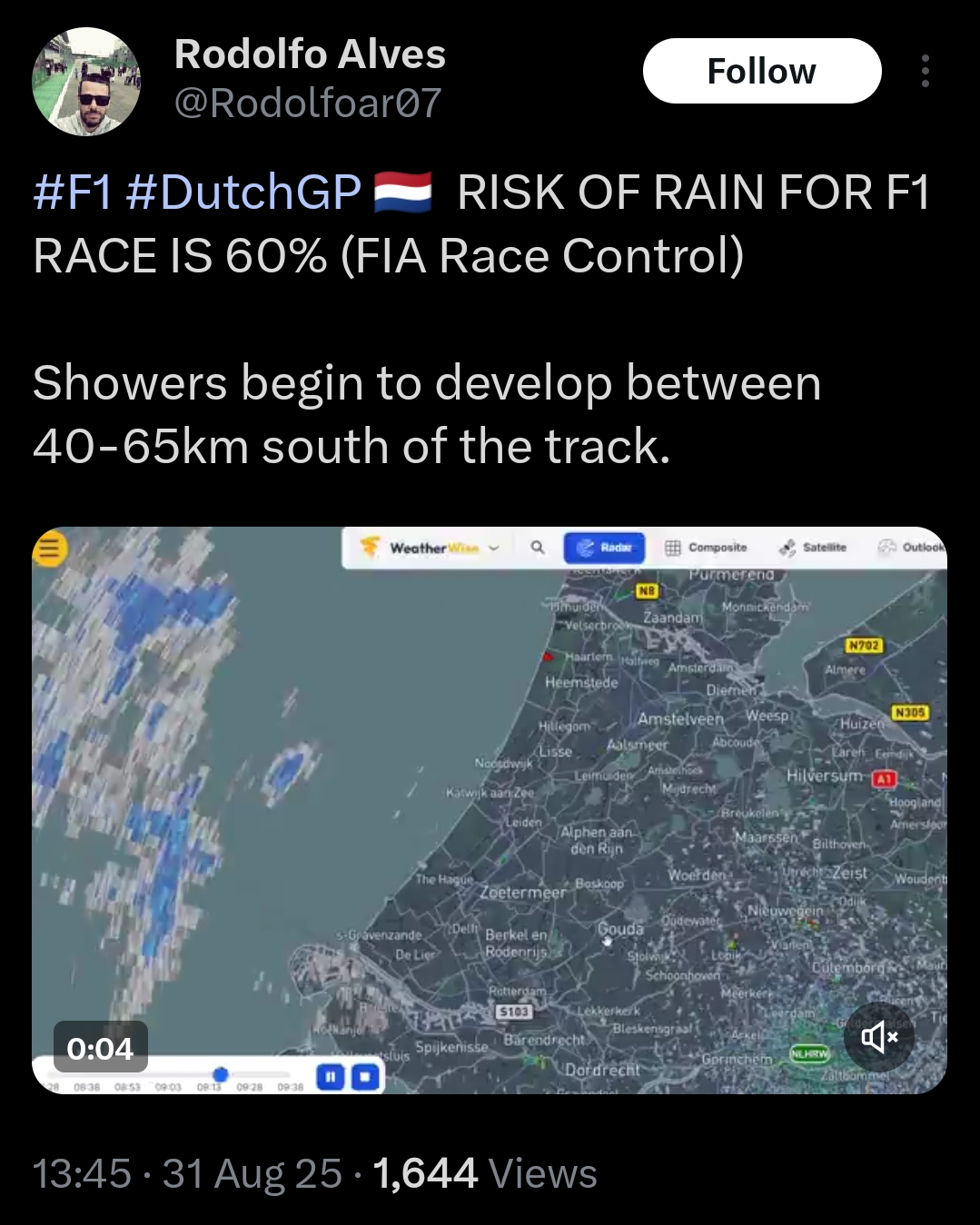Screen dimensions: 980x1225
Task: Follow Rodolfo Alves
Action: click(x=761, y=71)
